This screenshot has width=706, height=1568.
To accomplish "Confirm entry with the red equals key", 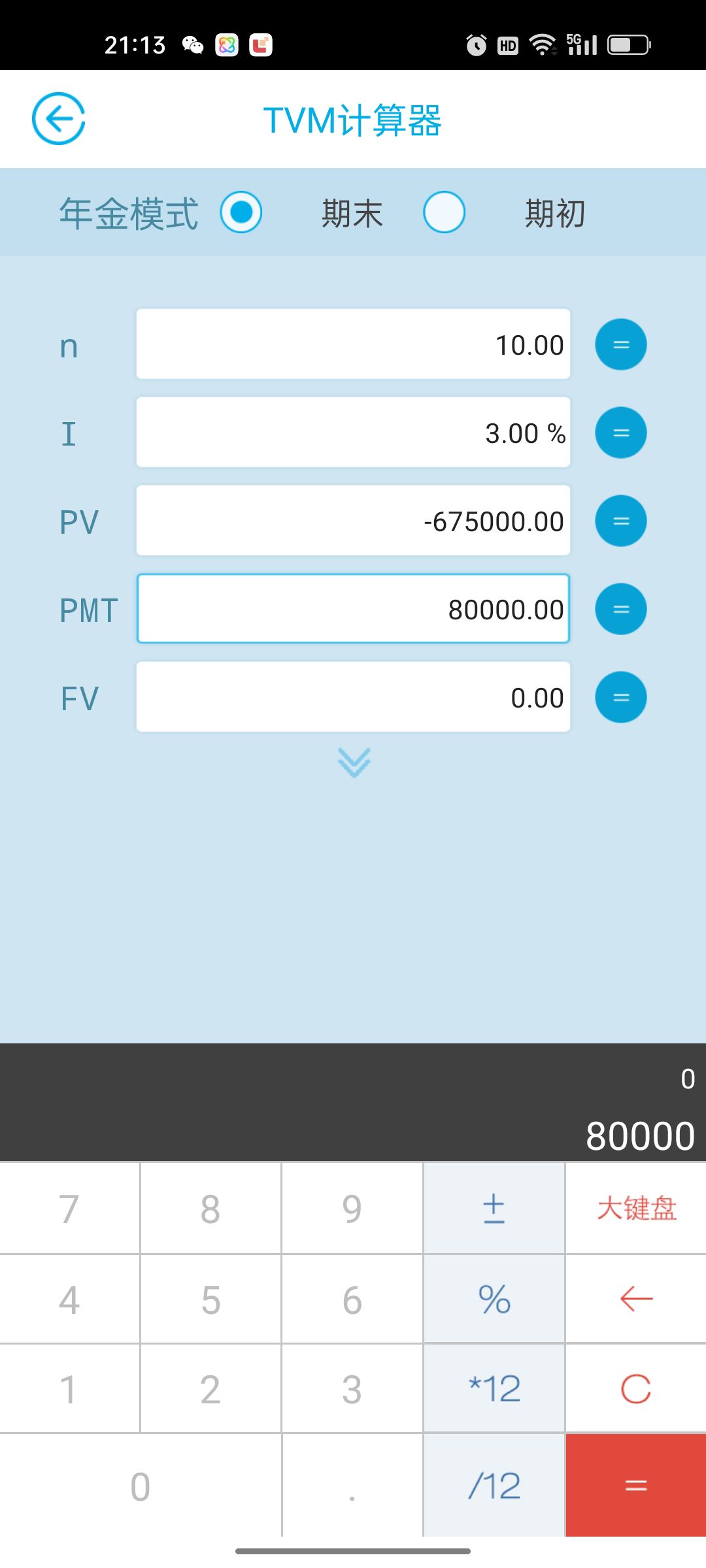I will (x=636, y=1486).
